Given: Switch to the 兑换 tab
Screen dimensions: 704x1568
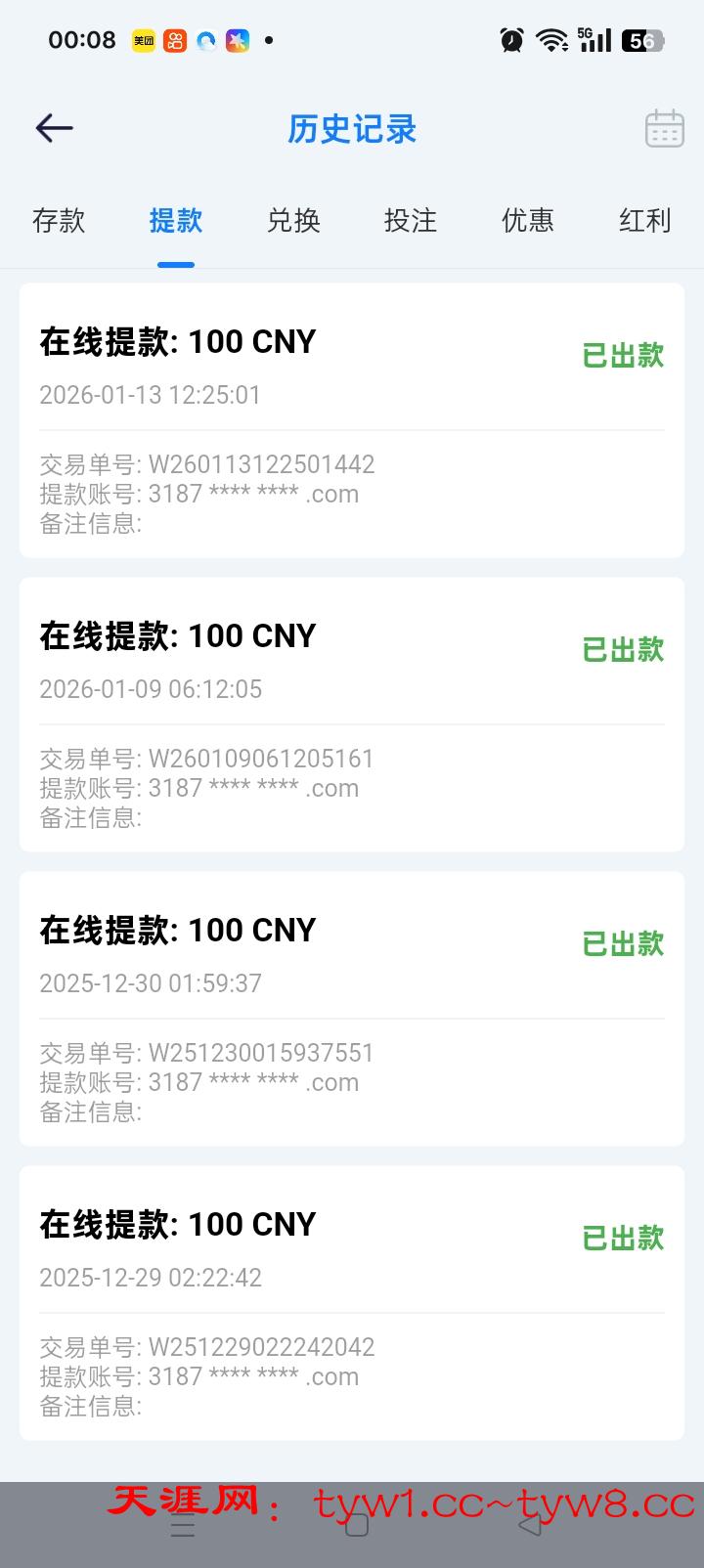Looking at the screenshot, I should tap(293, 221).
